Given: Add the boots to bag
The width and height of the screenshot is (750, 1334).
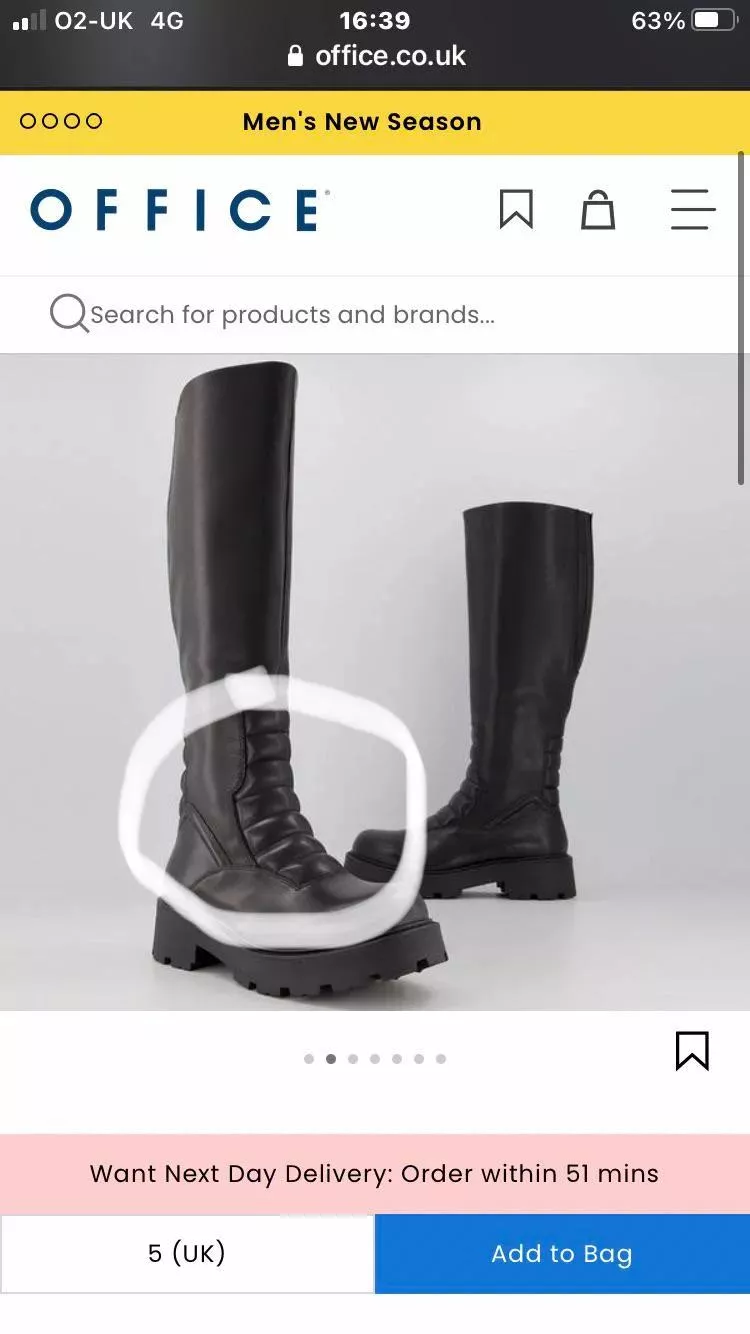Looking at the screenshot, I should [x=562, y=1254].
